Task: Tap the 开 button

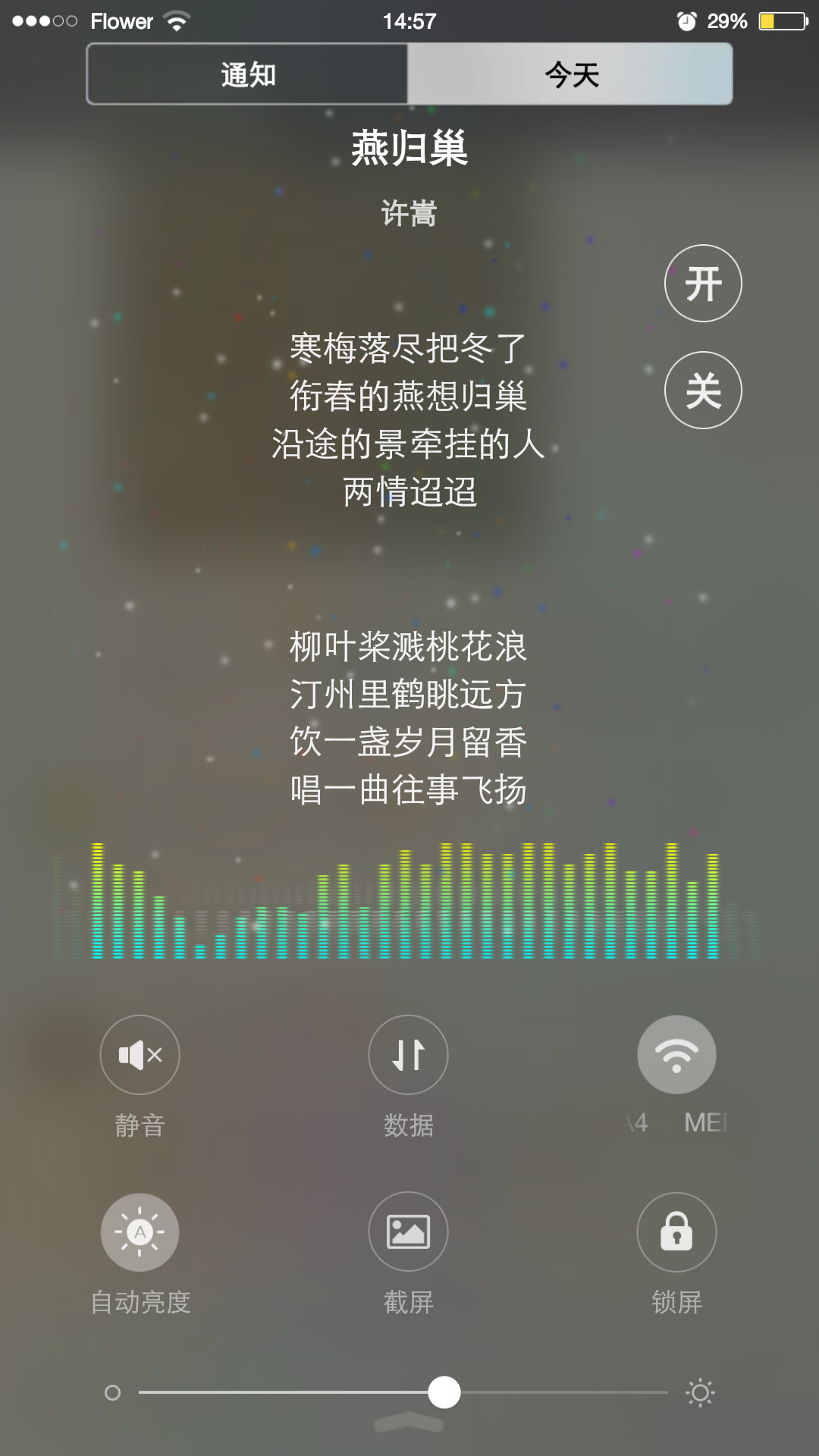Action: 703,284
